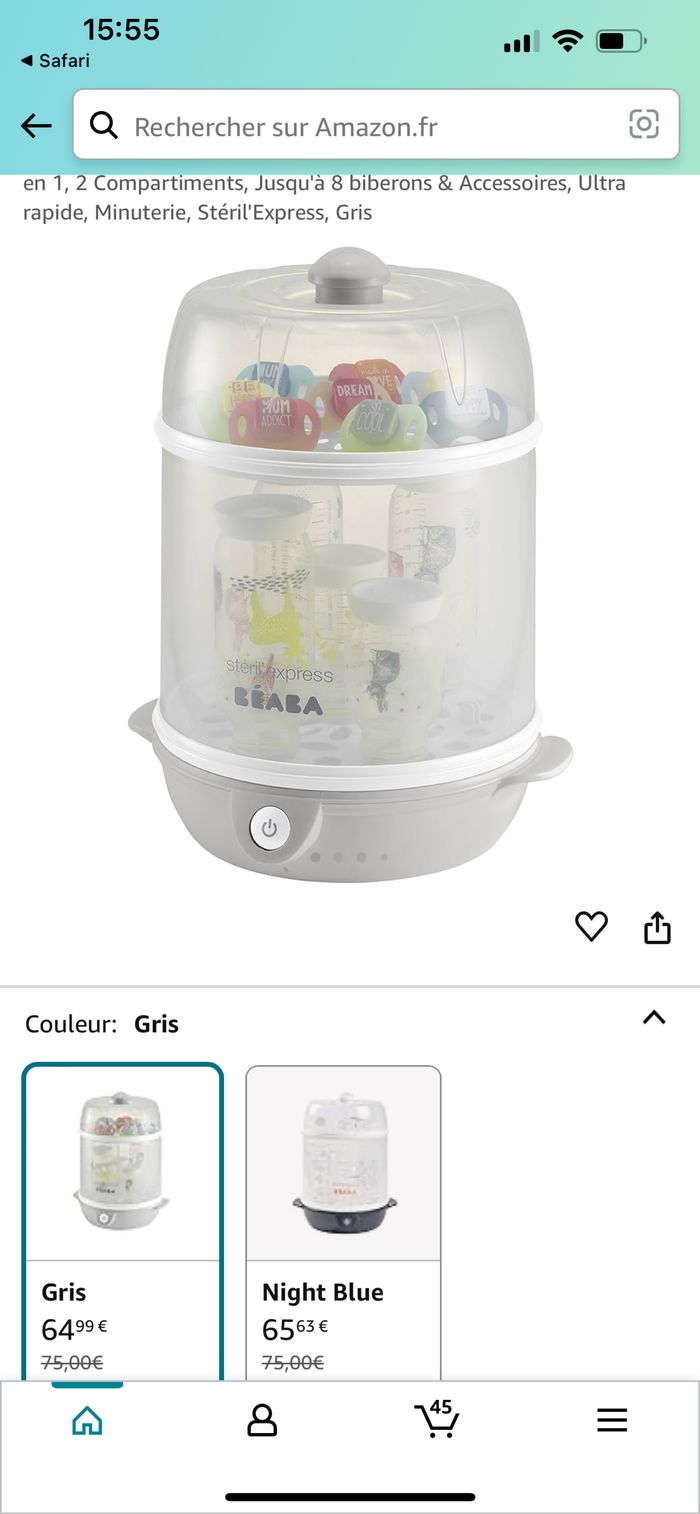The width and height of the screenshot is (700, 1514).
Task: Share this product
Action: tap(656, 928)
